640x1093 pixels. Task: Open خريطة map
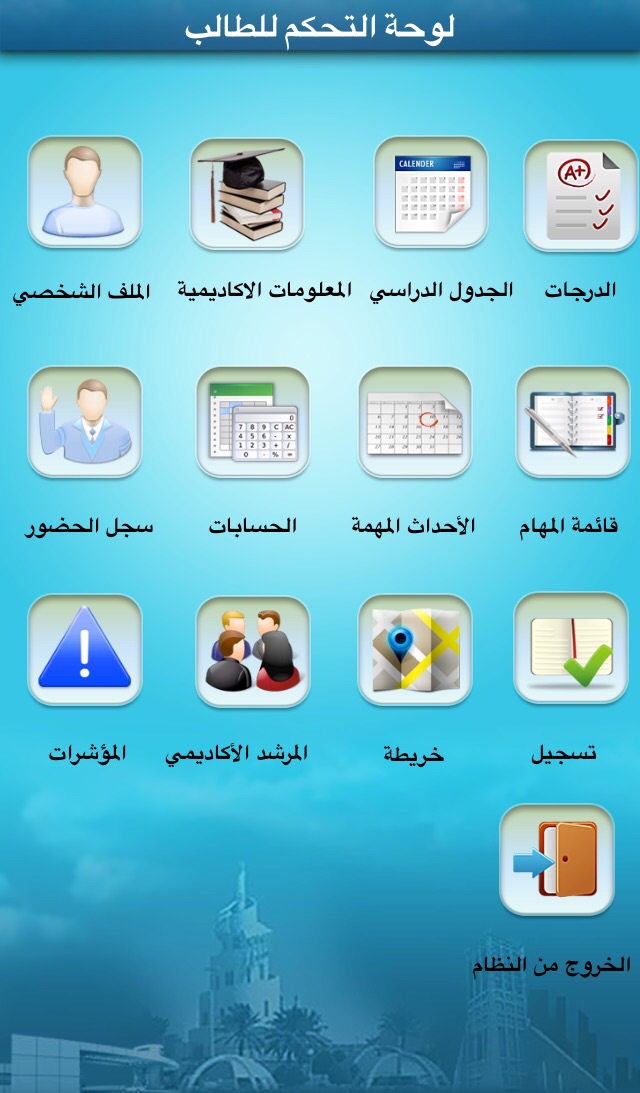[415, 650]
